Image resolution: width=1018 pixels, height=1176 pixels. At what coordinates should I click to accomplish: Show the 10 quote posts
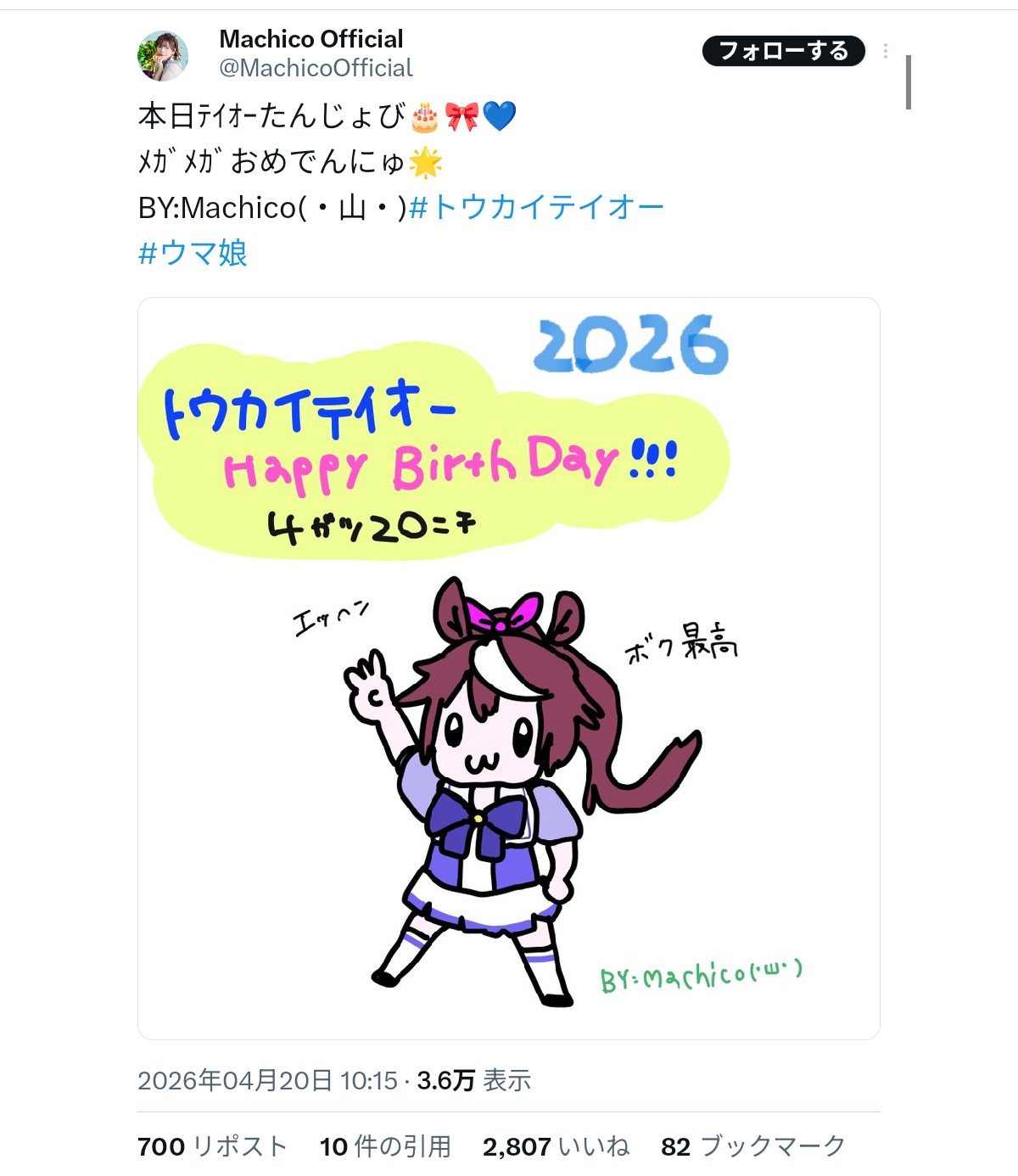(x=385, y=1146)
